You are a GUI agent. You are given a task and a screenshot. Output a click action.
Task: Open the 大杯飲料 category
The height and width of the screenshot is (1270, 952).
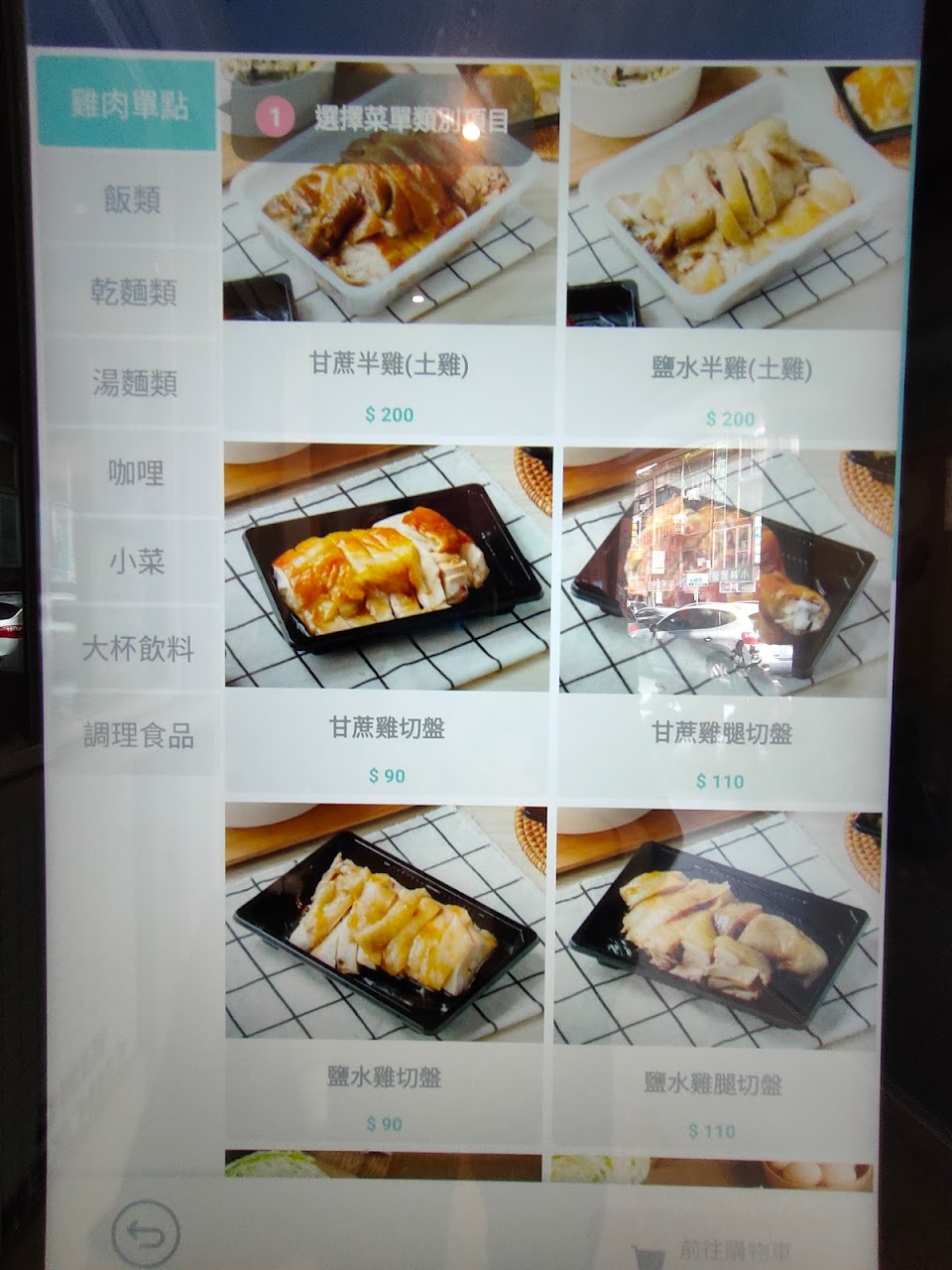(138, 650)
